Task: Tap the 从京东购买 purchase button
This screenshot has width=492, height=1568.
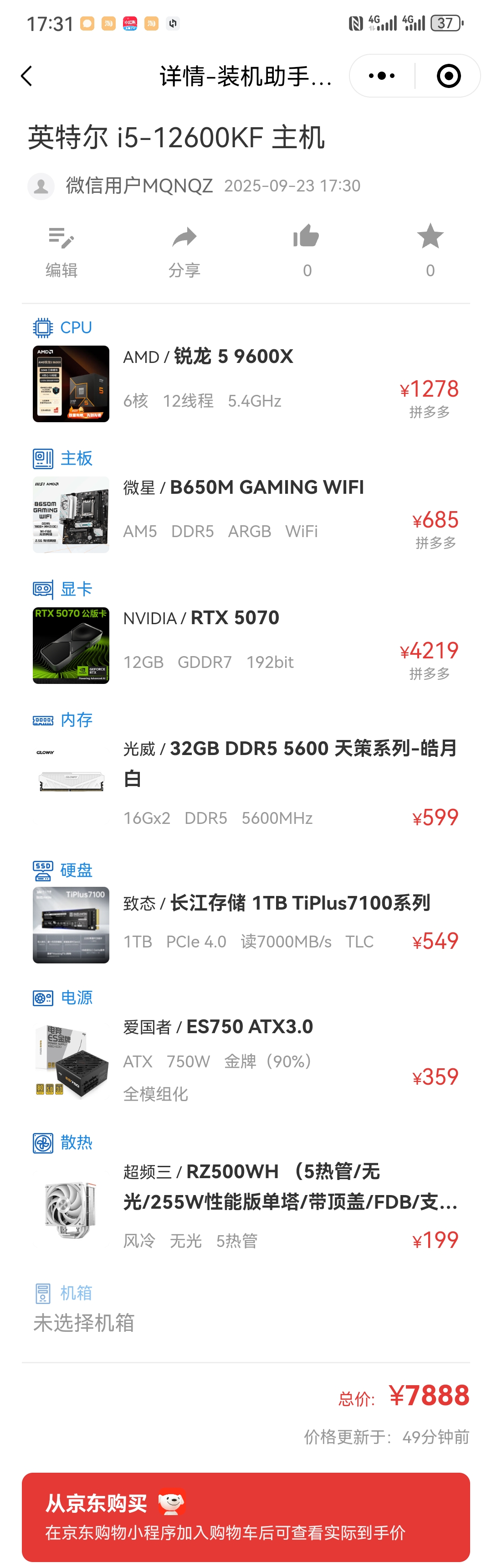Action: pos(246,1516)
